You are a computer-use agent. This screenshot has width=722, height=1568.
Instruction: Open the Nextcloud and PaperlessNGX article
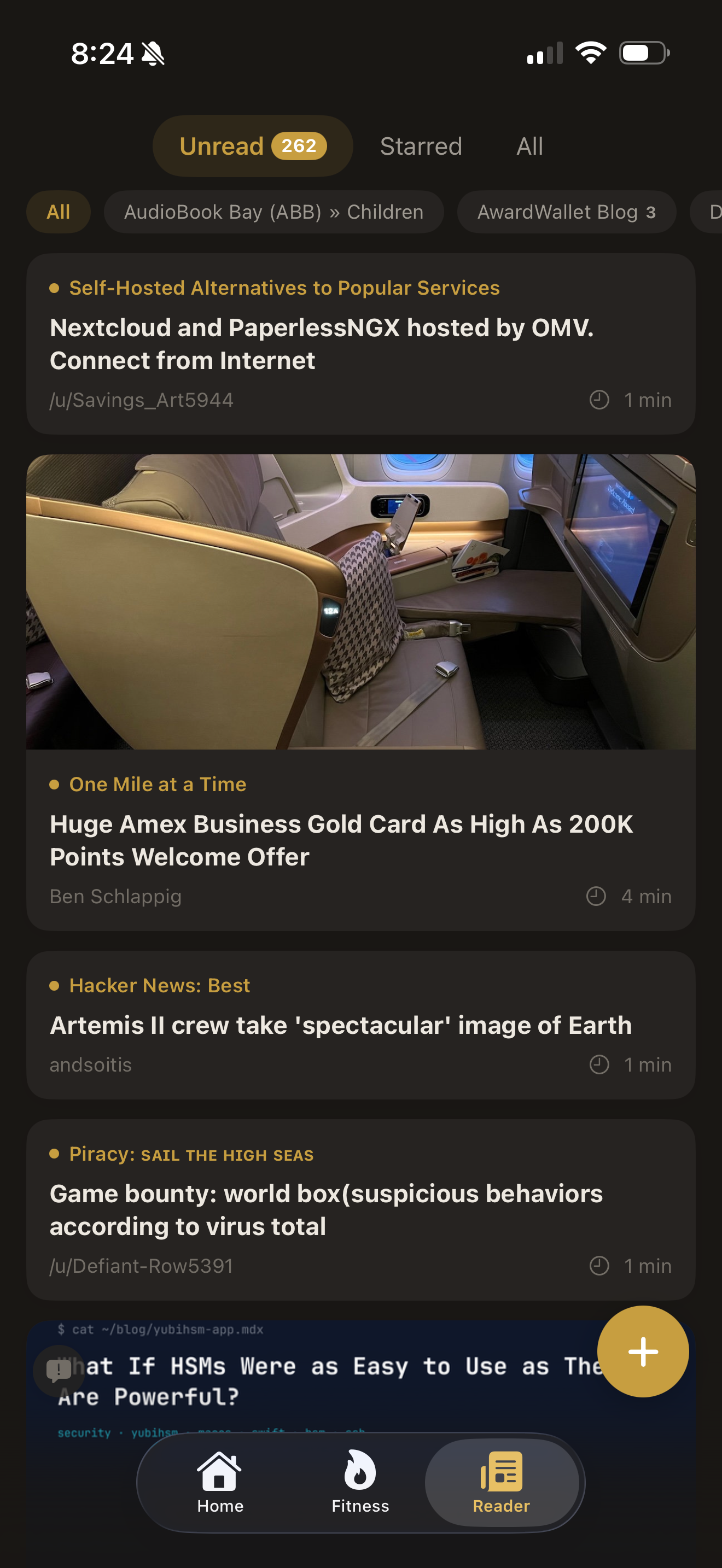click(360, 344)
